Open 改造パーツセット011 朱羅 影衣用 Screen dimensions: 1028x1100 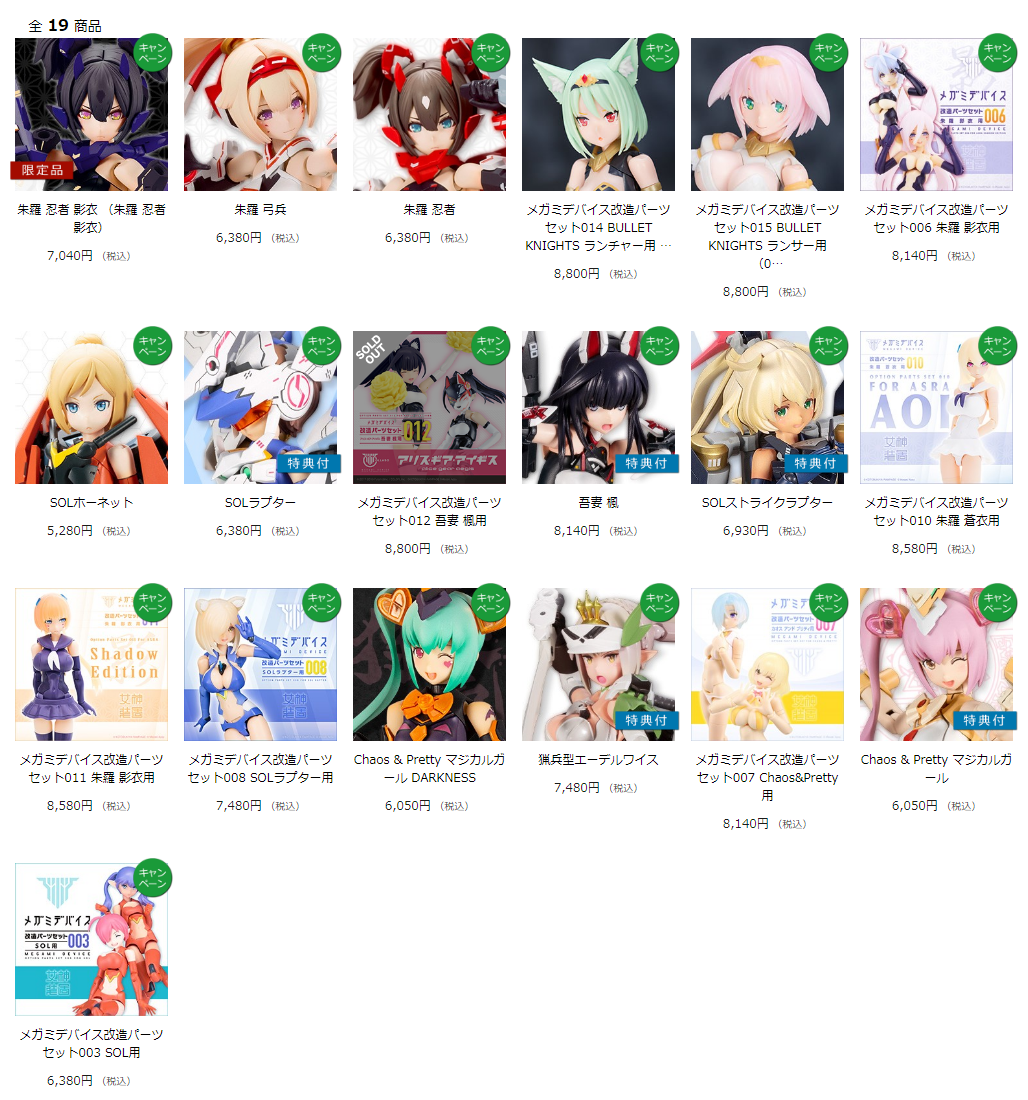pyautogui.click(x=91, y=665)
